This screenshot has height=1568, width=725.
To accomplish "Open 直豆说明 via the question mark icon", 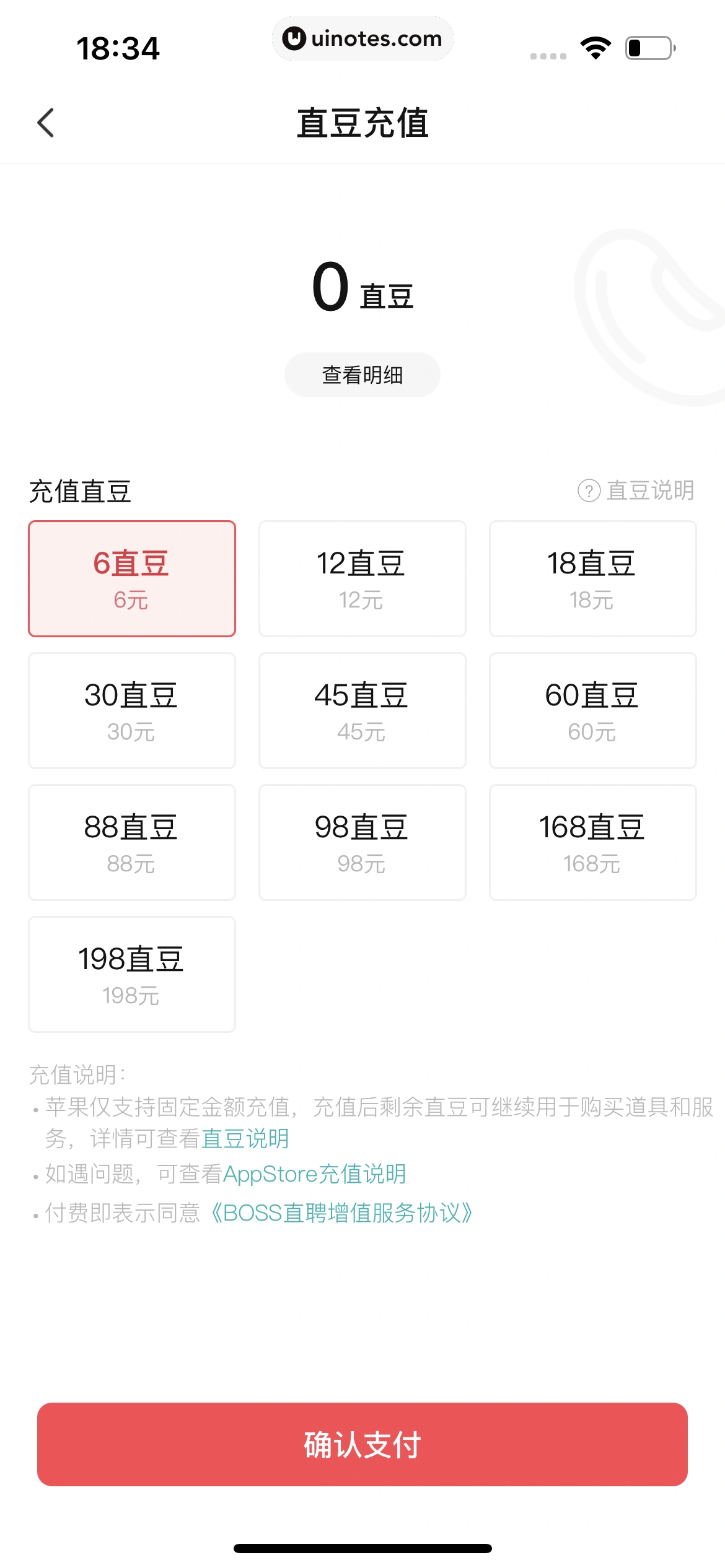I will pyautogui.click(x=587, y=490).
